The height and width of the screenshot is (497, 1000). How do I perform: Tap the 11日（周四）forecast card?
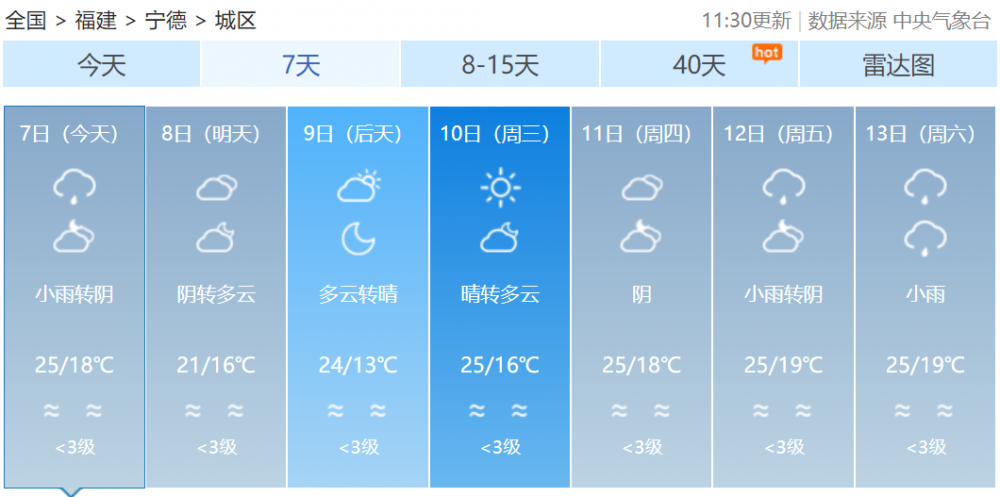tap(641, 296)
